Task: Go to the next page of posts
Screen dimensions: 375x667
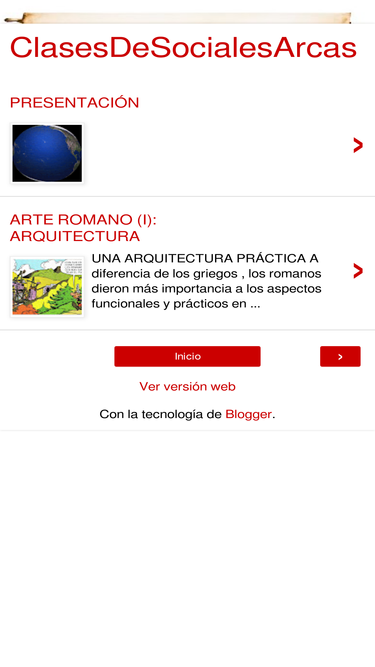Action: [x=340, y=356]
